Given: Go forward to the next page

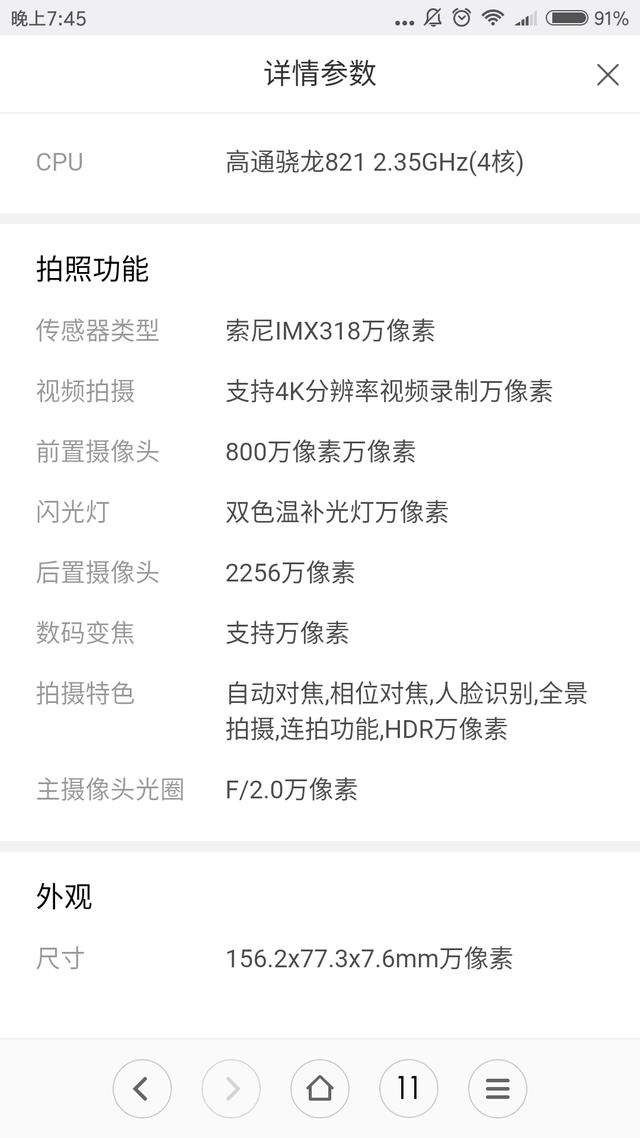Looking at the screenshot, I should [231, 1088].
